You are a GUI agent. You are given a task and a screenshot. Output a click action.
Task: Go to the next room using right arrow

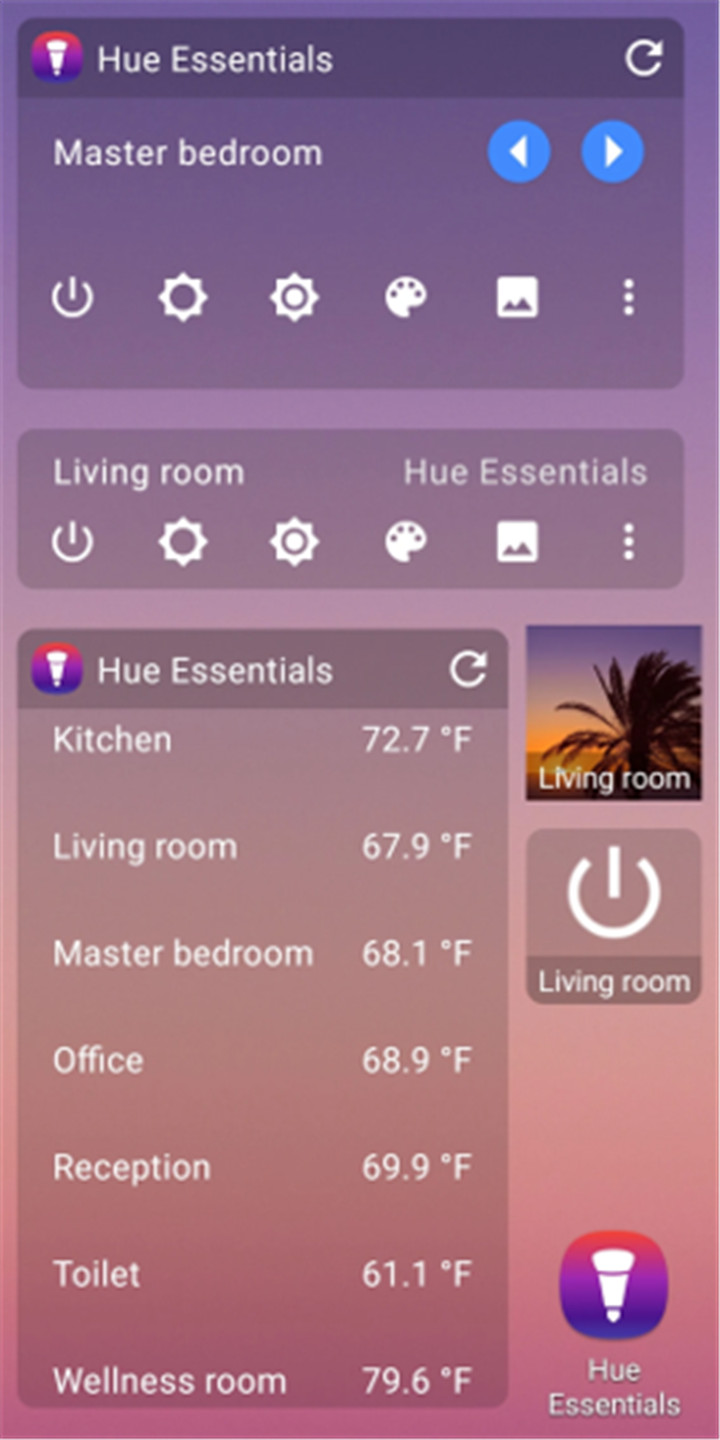tap(612, 152)
